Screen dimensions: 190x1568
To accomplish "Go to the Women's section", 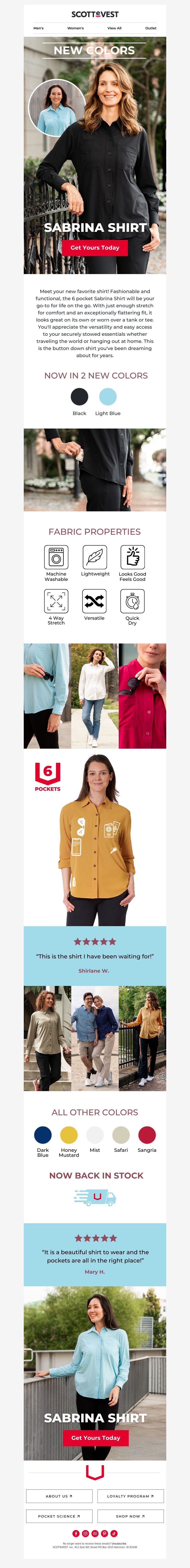I will (x=76, y=28).
